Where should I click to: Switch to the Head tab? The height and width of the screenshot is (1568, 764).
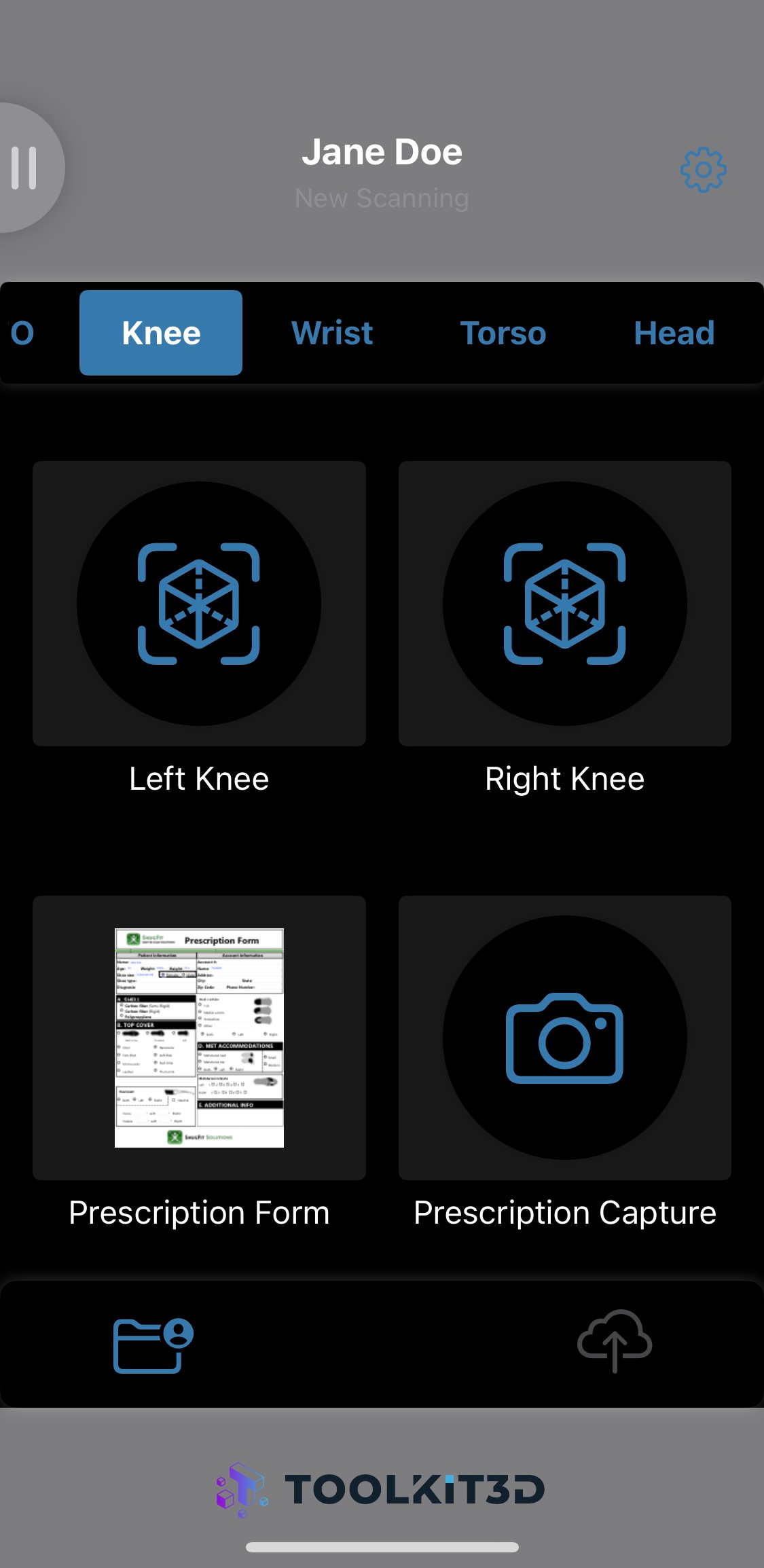(674, 333)
